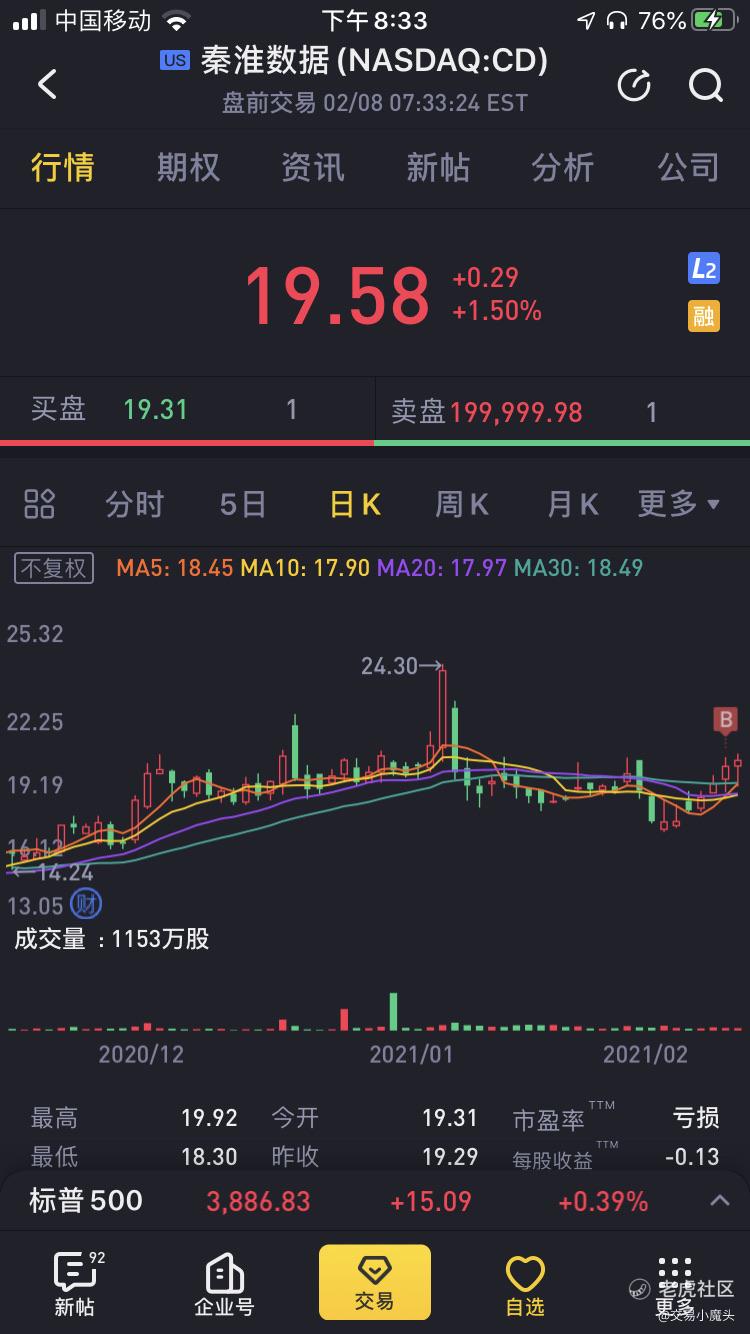The width and height of the screenshot is (750, 1334).
Task: Switch to the 公司 tab
Action: [688, 167]
